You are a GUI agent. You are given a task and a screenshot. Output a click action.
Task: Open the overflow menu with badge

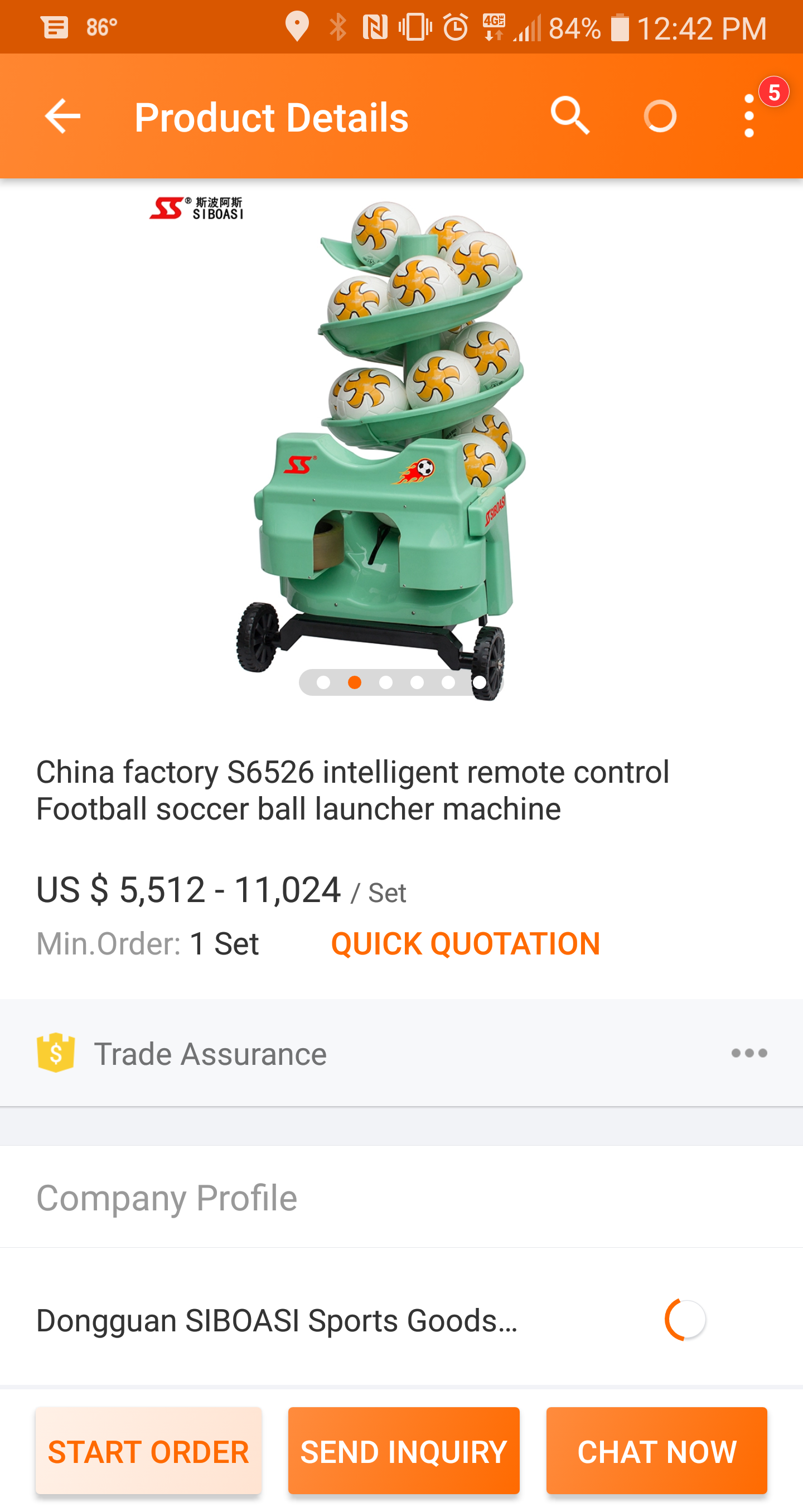(x=749, y=116)
